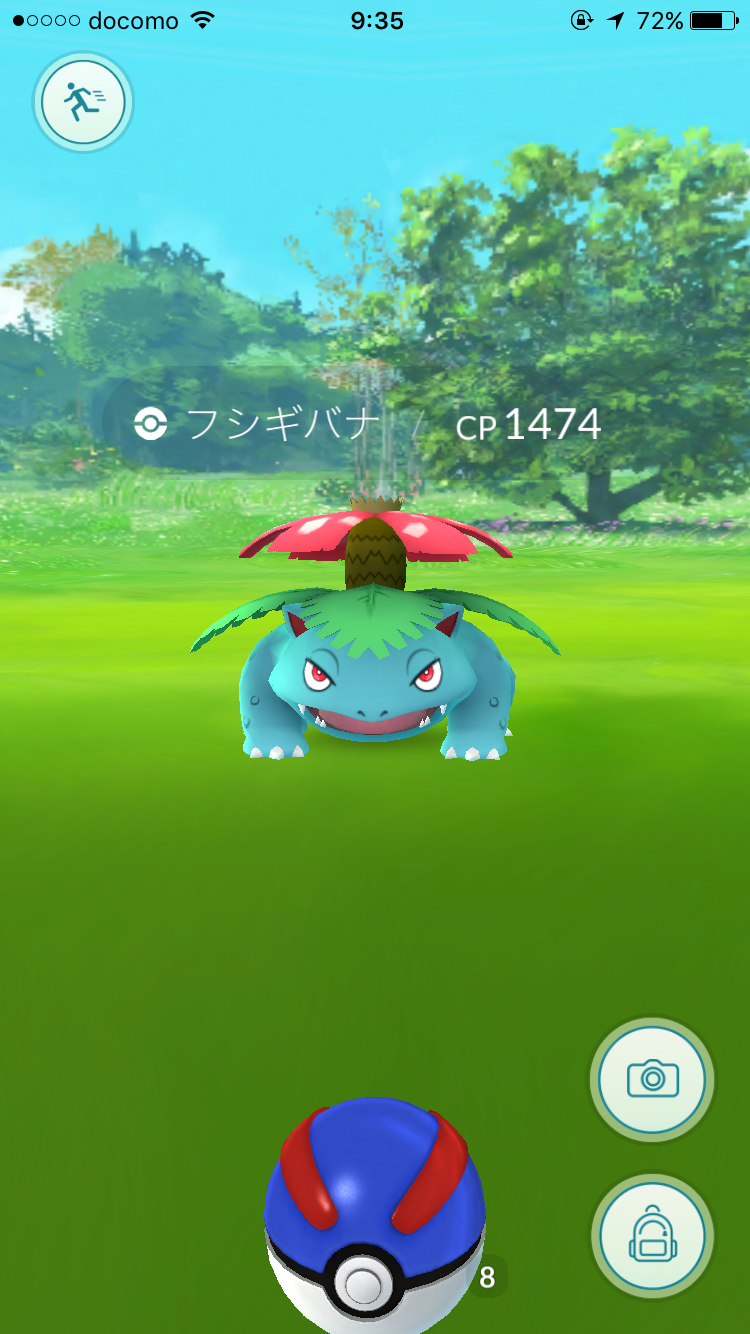Tap the CP 1474 label
750x1334 pixels.
530,424
